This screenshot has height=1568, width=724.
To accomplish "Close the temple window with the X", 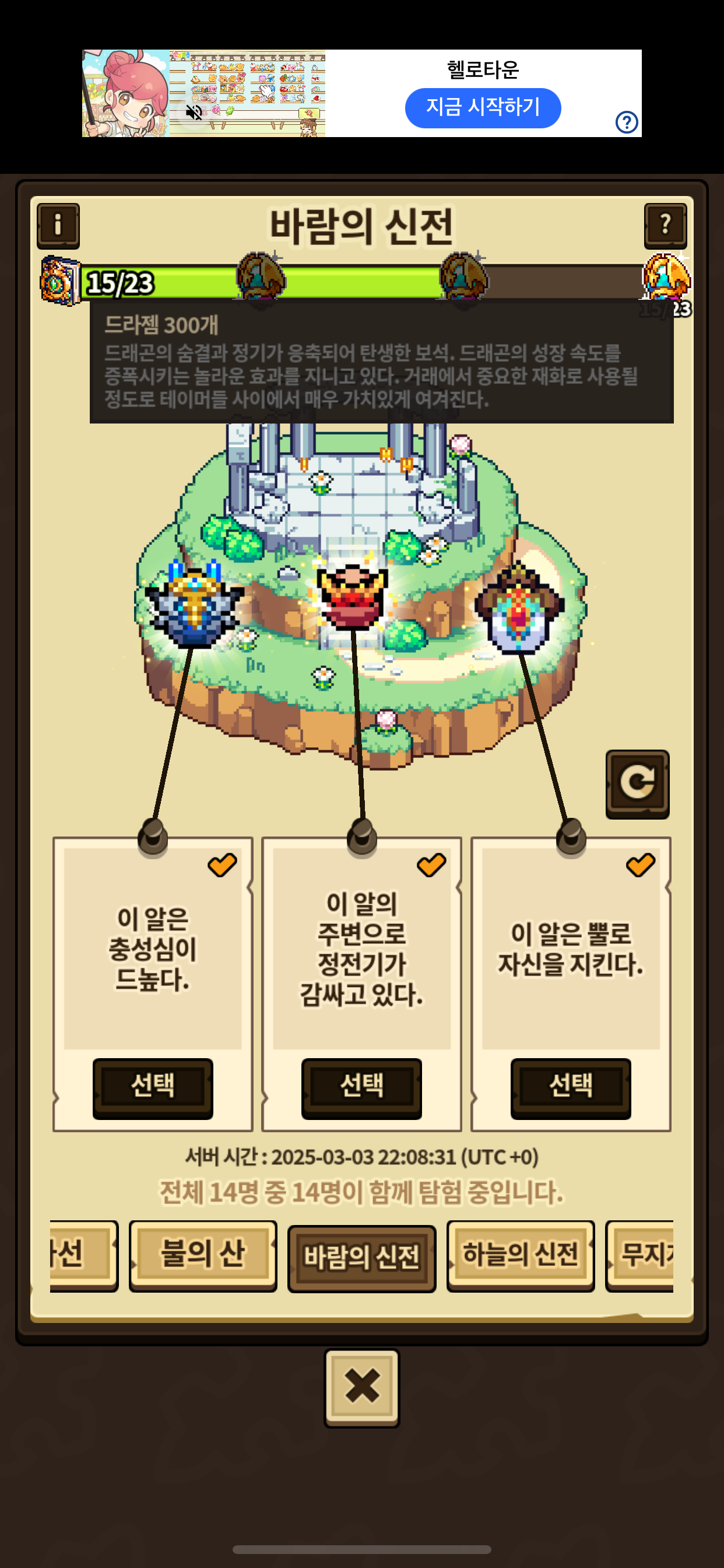I will click(361, 1387).
